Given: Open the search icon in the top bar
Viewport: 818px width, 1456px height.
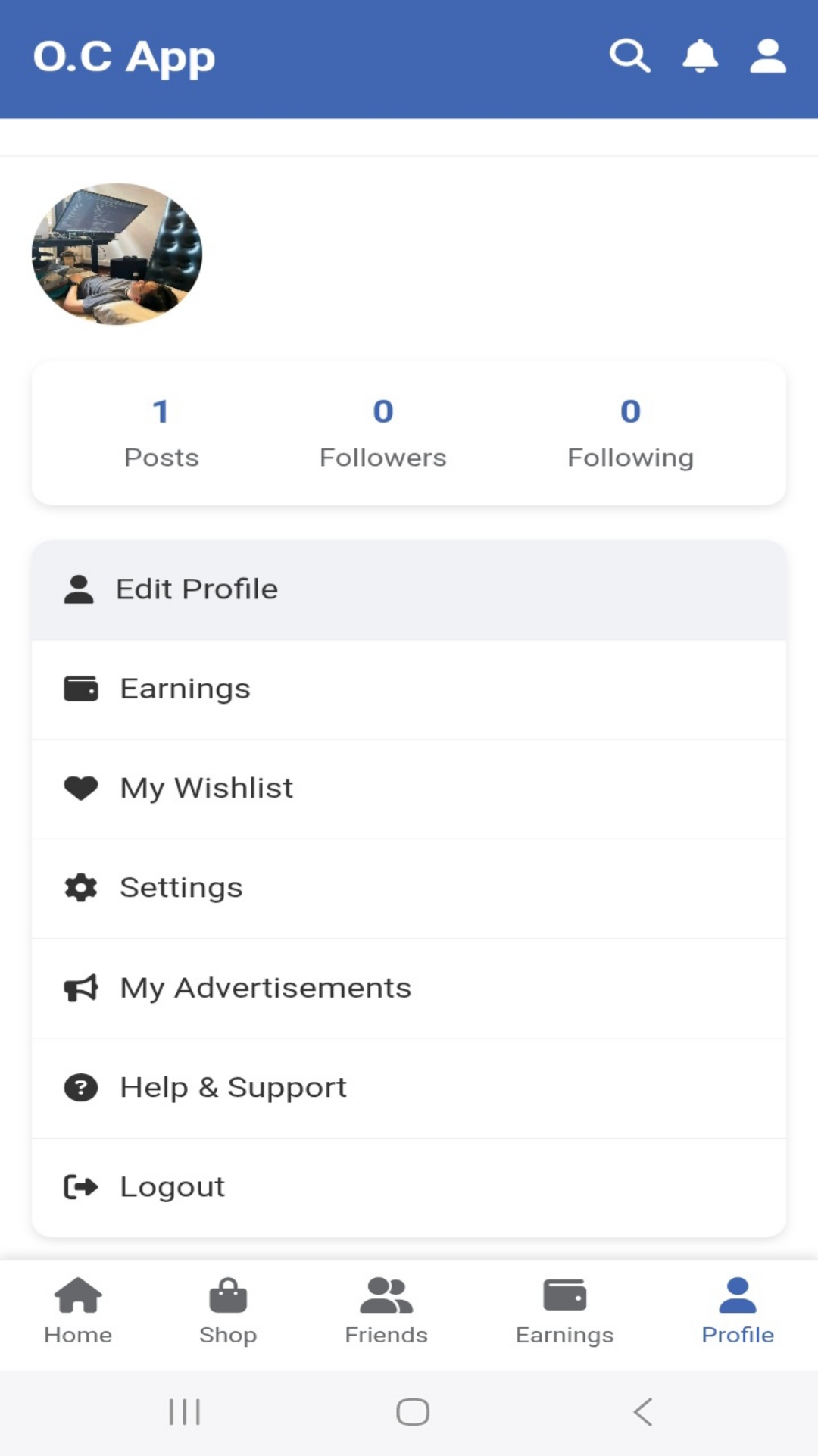Looking at the screenshot, I should 630,55.
